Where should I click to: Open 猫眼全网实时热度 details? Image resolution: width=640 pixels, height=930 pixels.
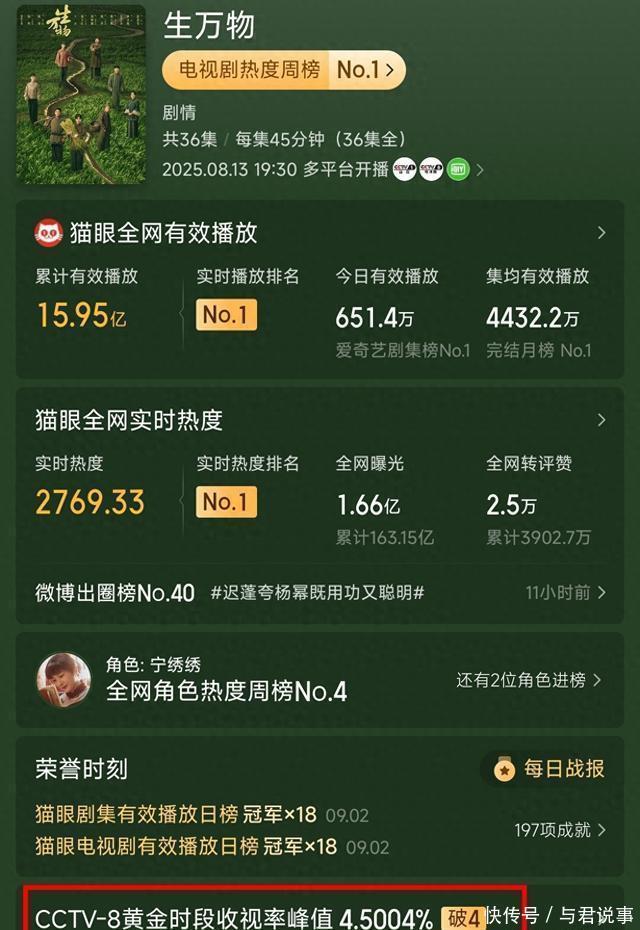point(600,420)
